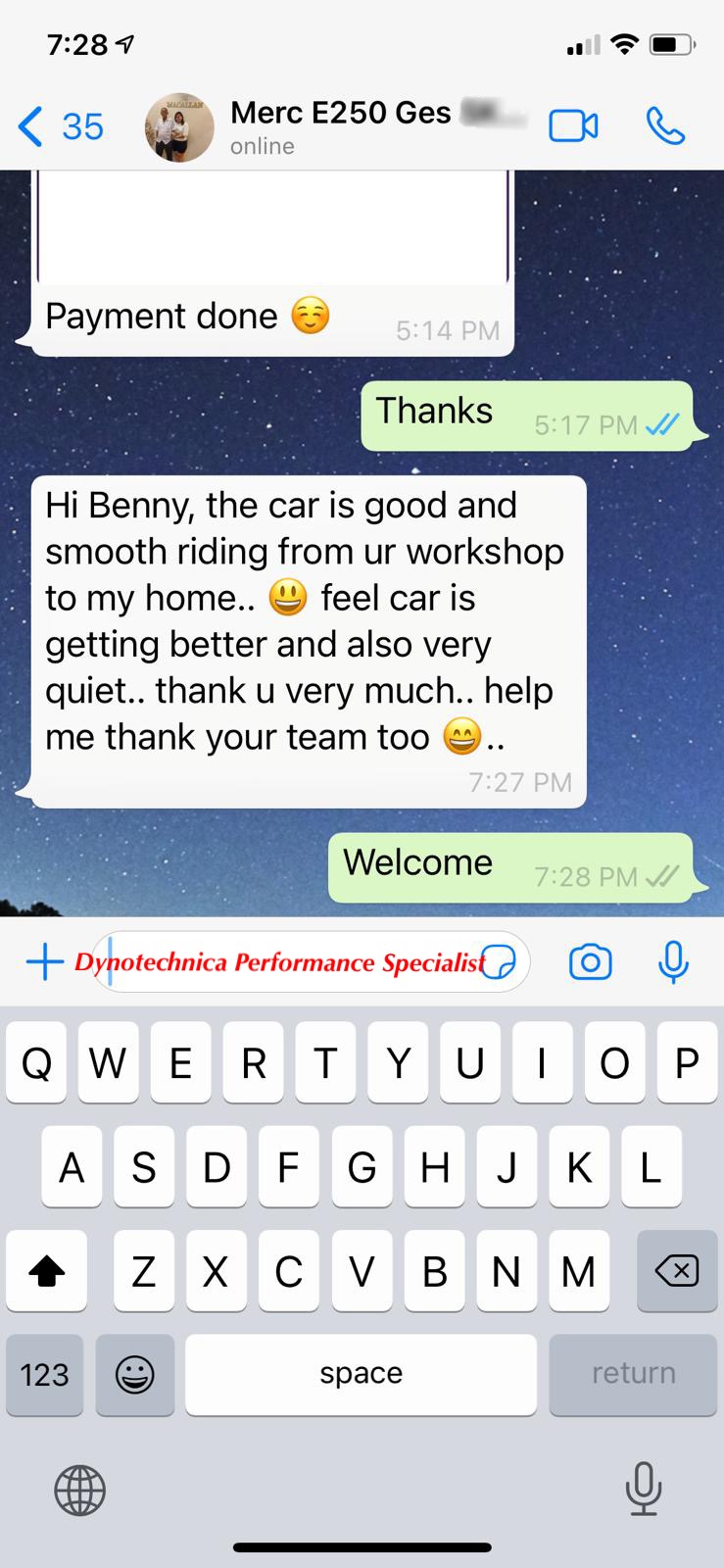Record a voice message with the microphone
724x1568 pixels.
tap(673, 961)
